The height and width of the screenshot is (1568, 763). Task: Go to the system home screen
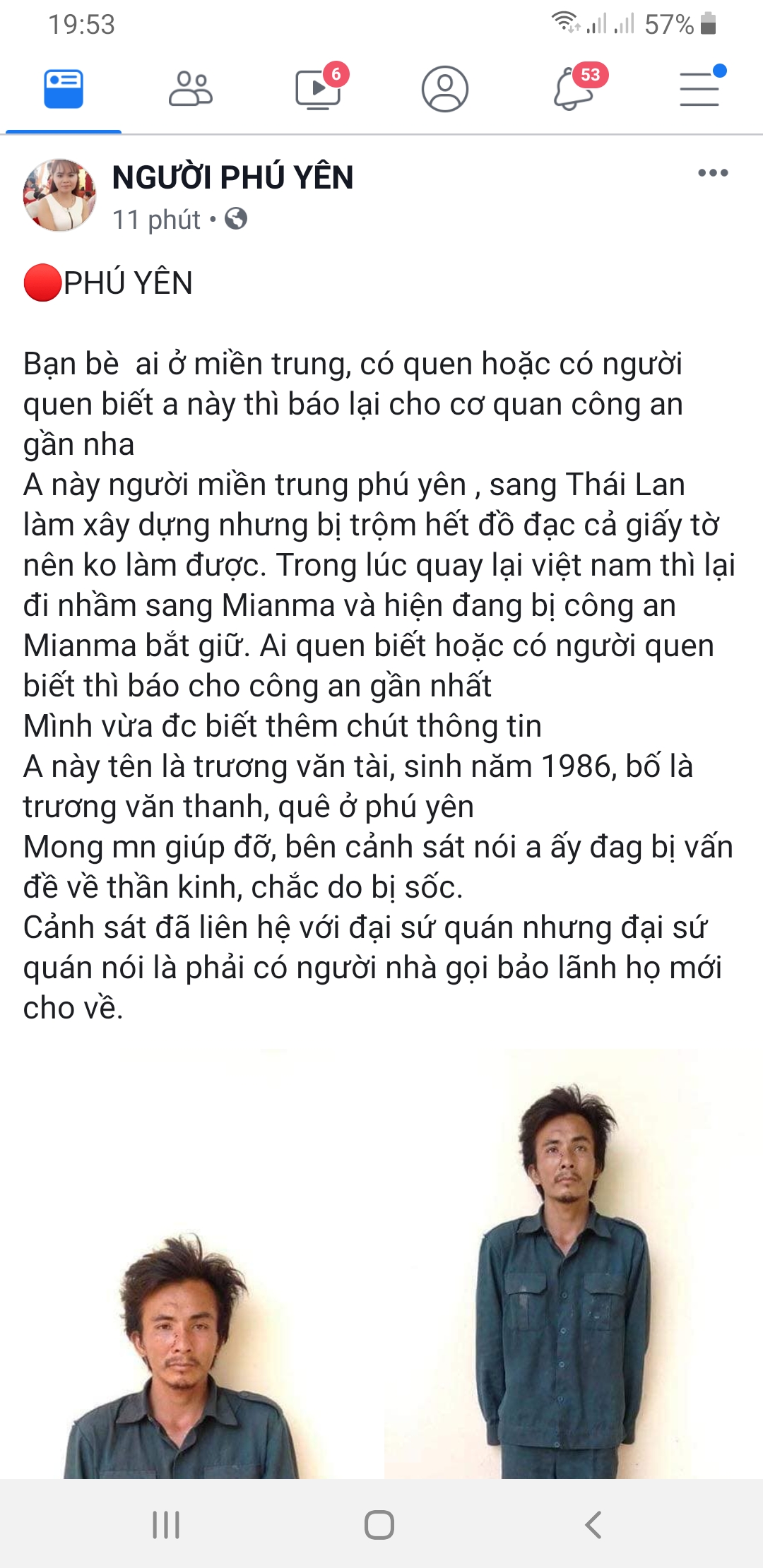[379, 1524]
